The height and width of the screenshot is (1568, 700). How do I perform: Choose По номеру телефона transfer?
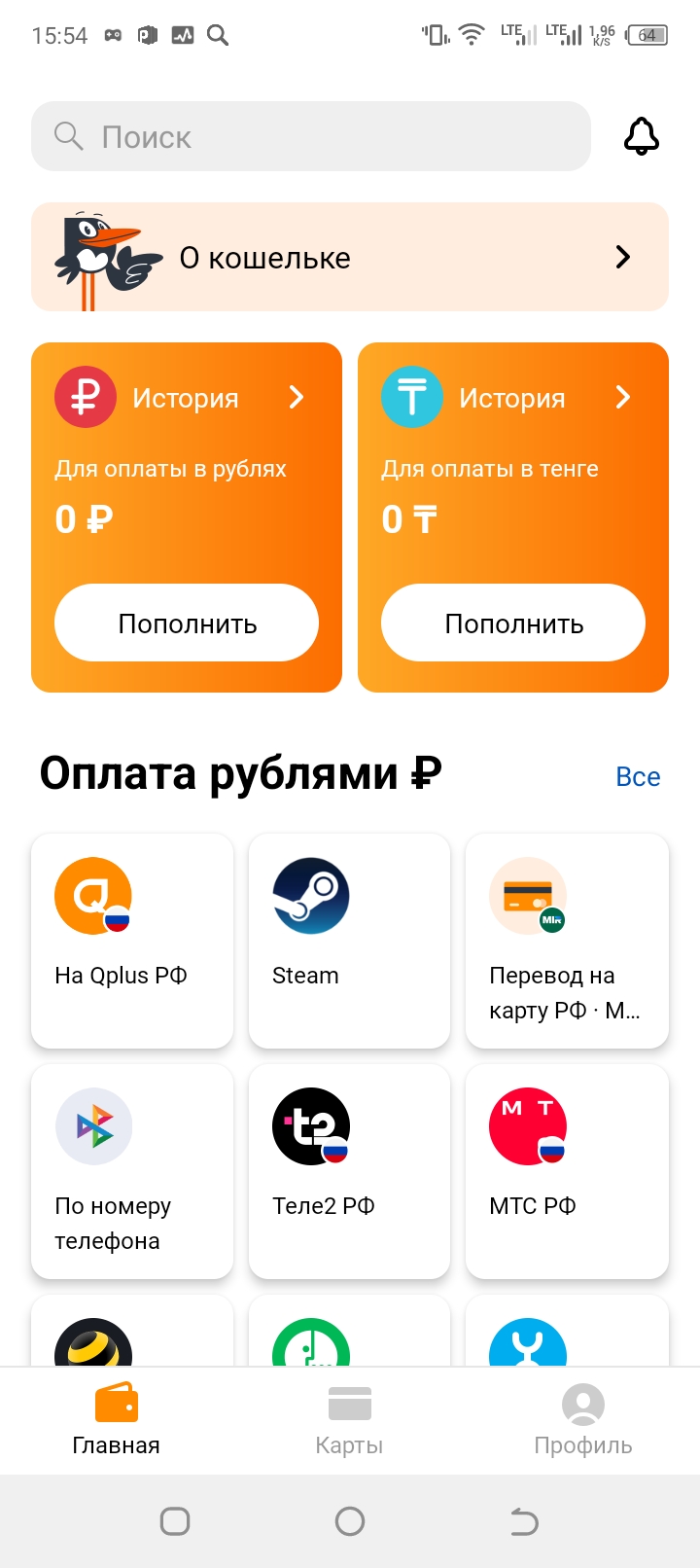(132, 1170)
